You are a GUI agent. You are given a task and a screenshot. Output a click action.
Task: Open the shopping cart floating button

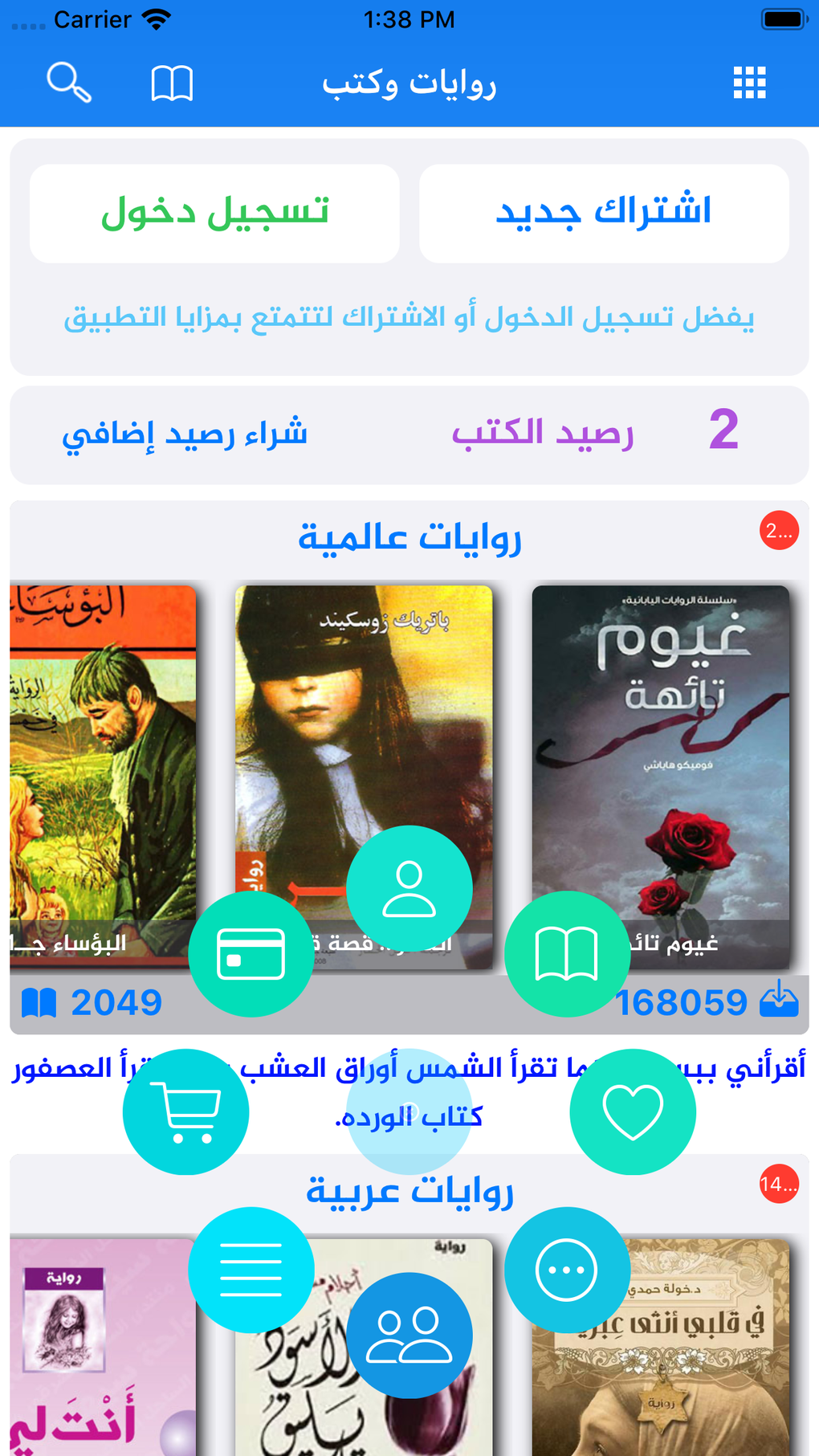(186, 1112)
